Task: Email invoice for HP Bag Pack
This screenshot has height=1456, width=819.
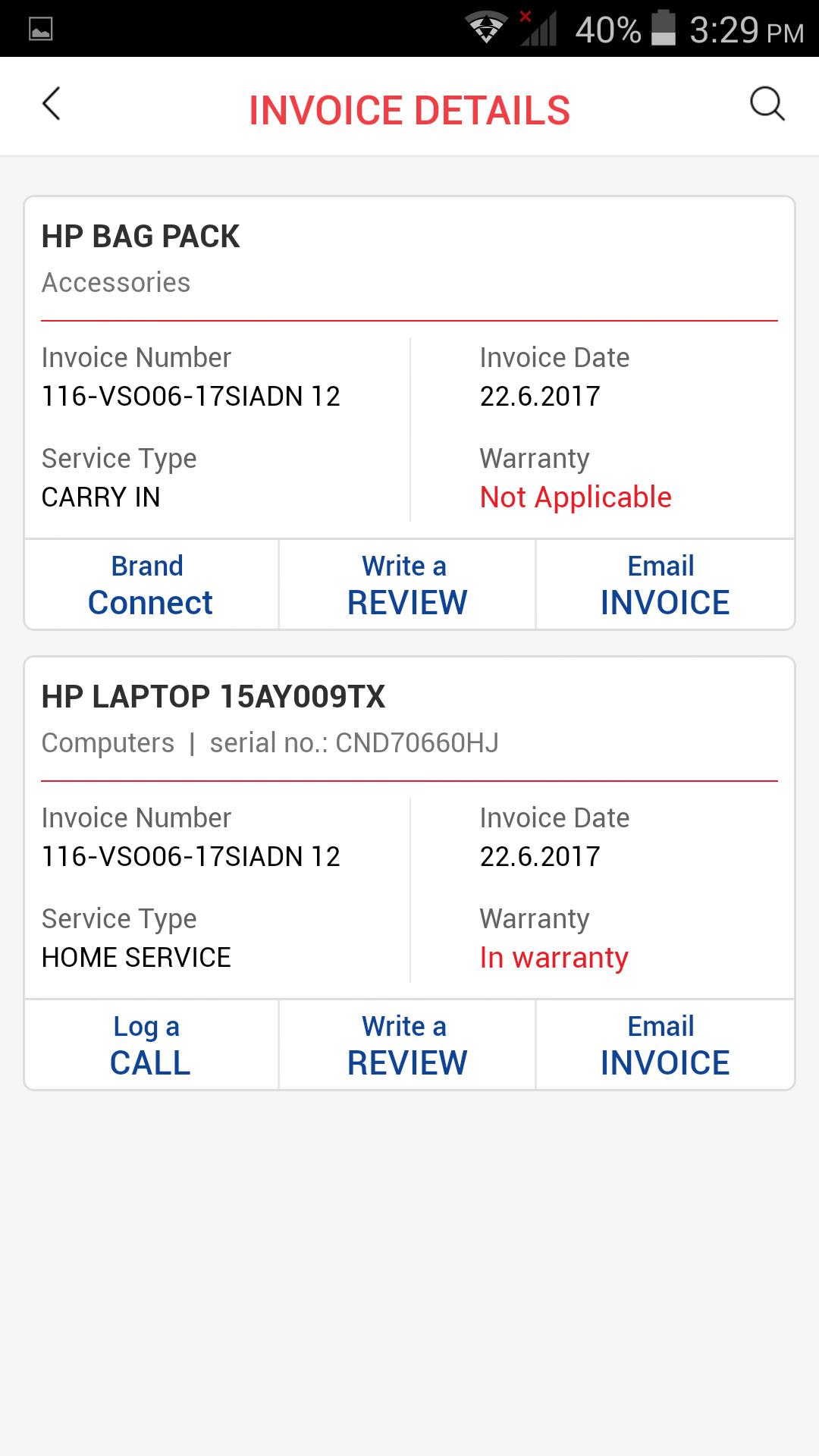Action: pyautogui.click(x=664, y=585)
